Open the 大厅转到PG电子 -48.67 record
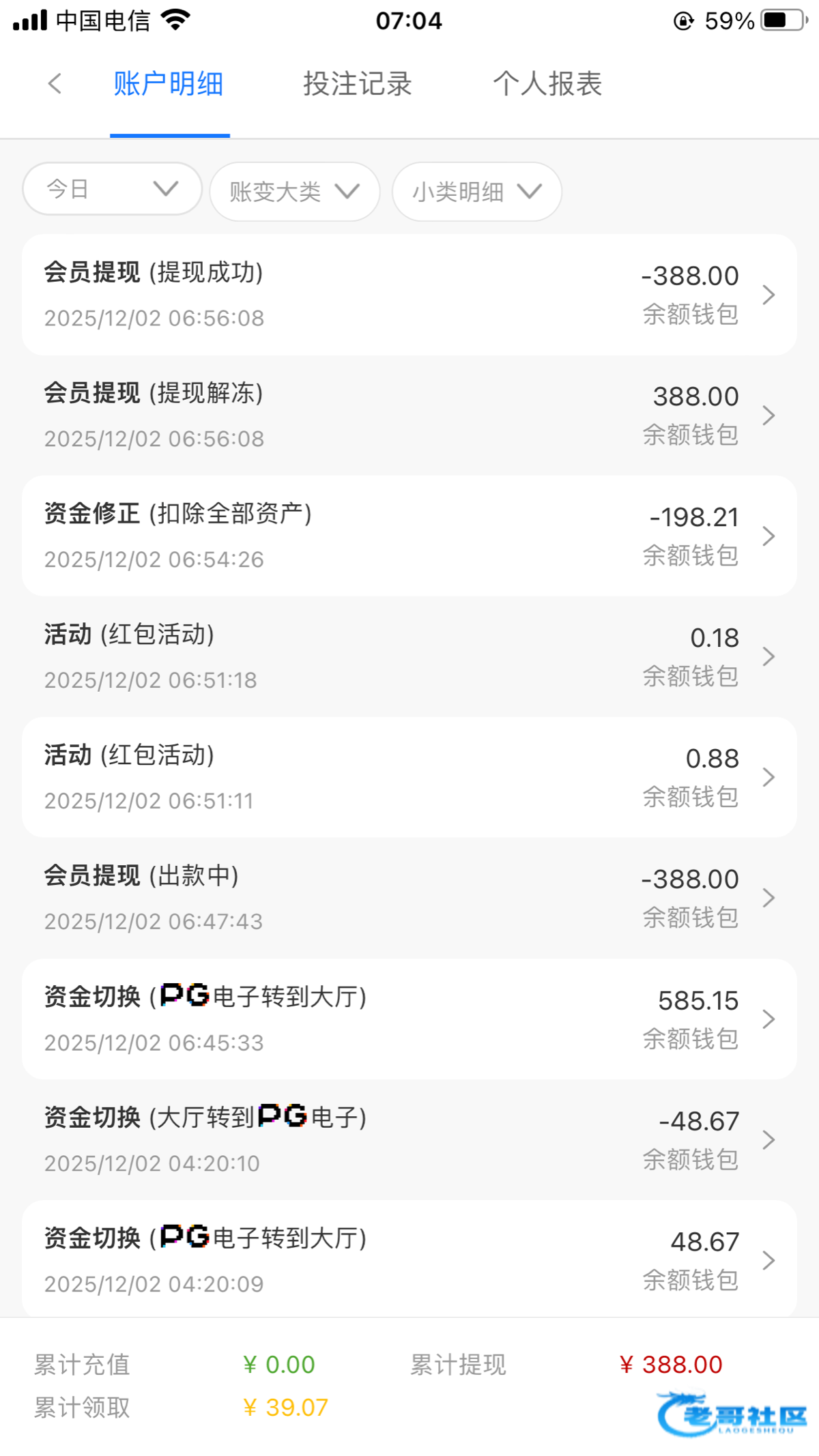Viewport: 819px width, 1456px height. pos(409,1139)
